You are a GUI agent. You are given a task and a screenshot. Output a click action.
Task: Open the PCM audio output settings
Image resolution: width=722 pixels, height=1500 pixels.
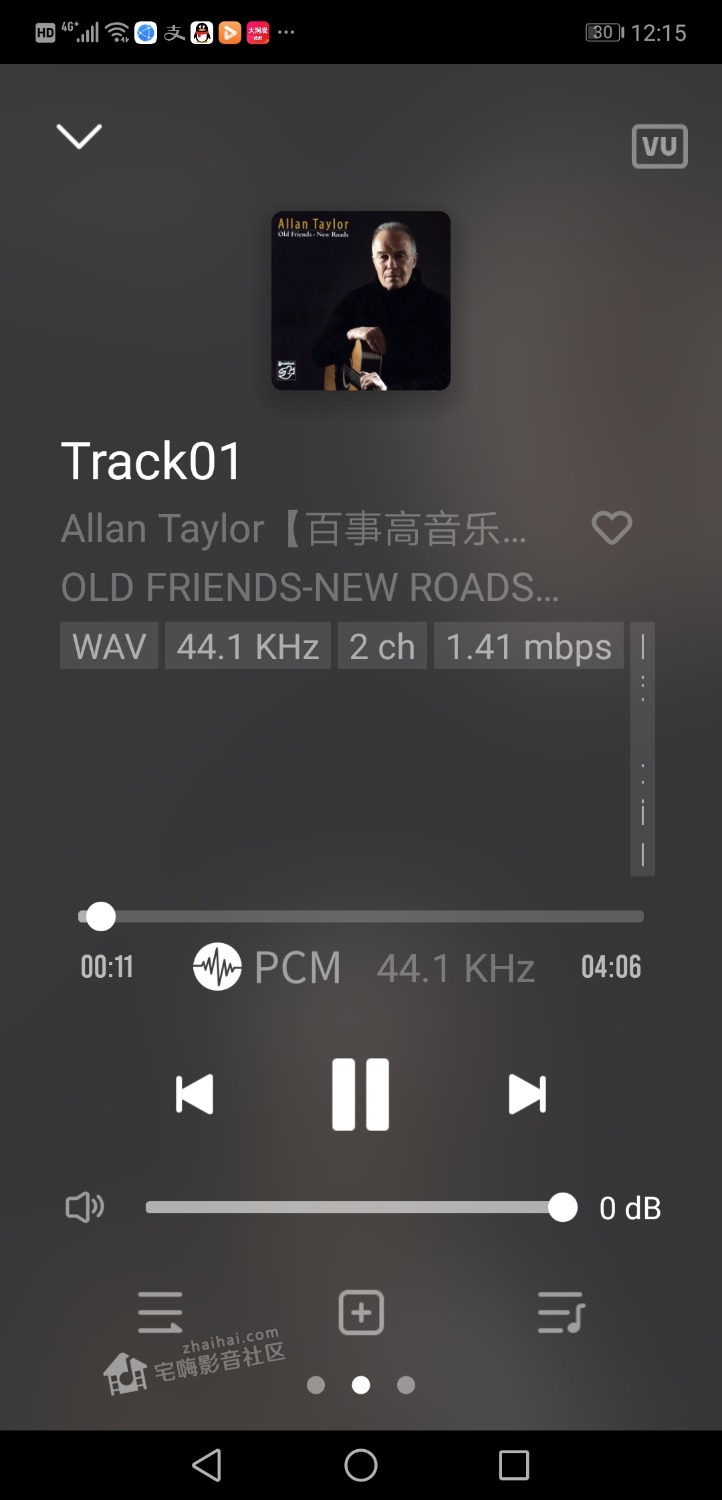(x=268, y=967)
